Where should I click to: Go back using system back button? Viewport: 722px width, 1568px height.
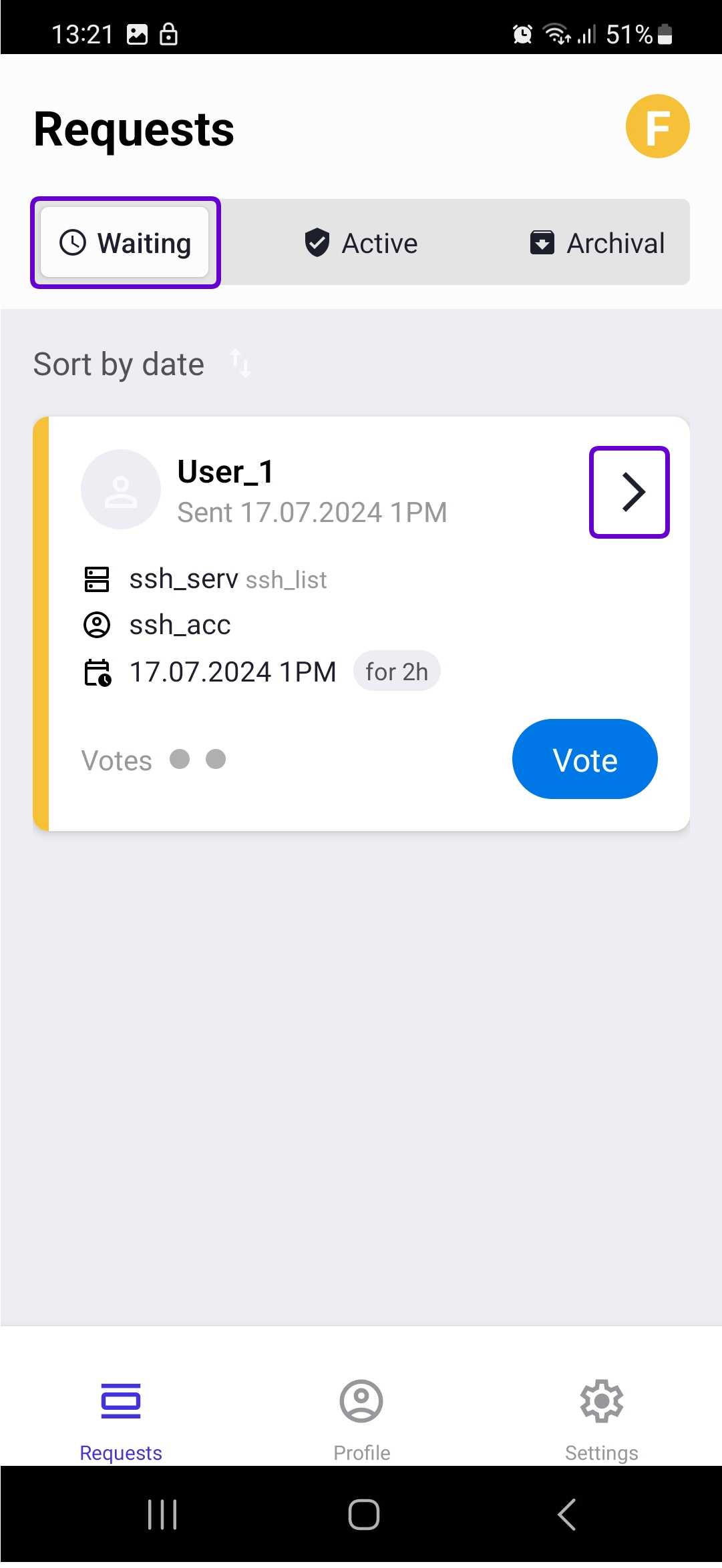[x=566, y=1515]
